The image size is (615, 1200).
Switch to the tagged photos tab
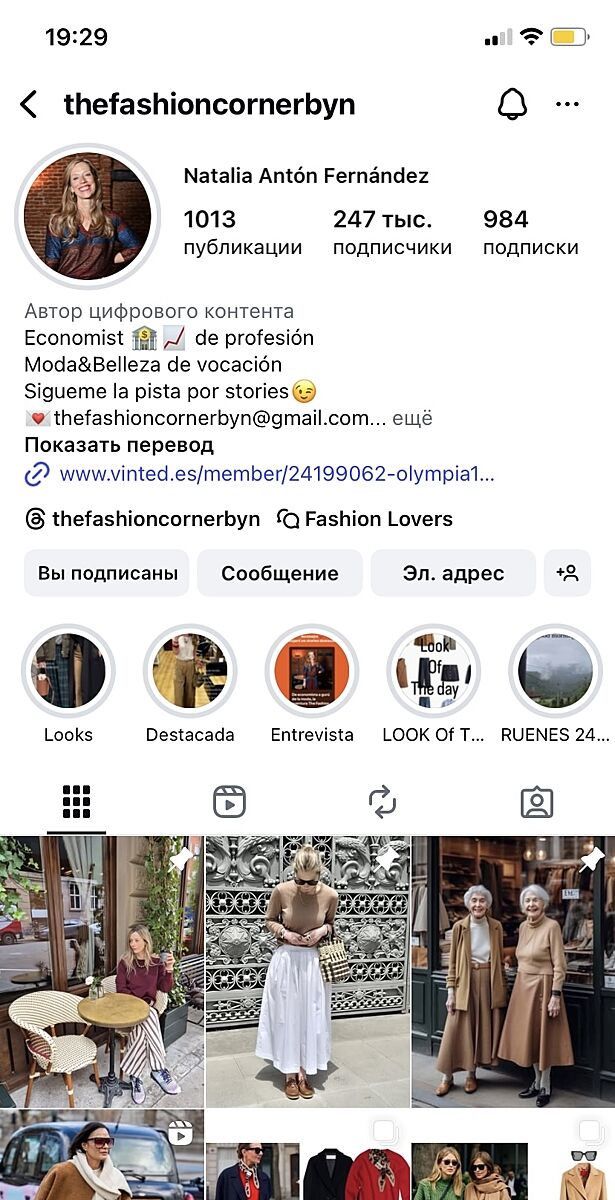(x=537, y=802)
